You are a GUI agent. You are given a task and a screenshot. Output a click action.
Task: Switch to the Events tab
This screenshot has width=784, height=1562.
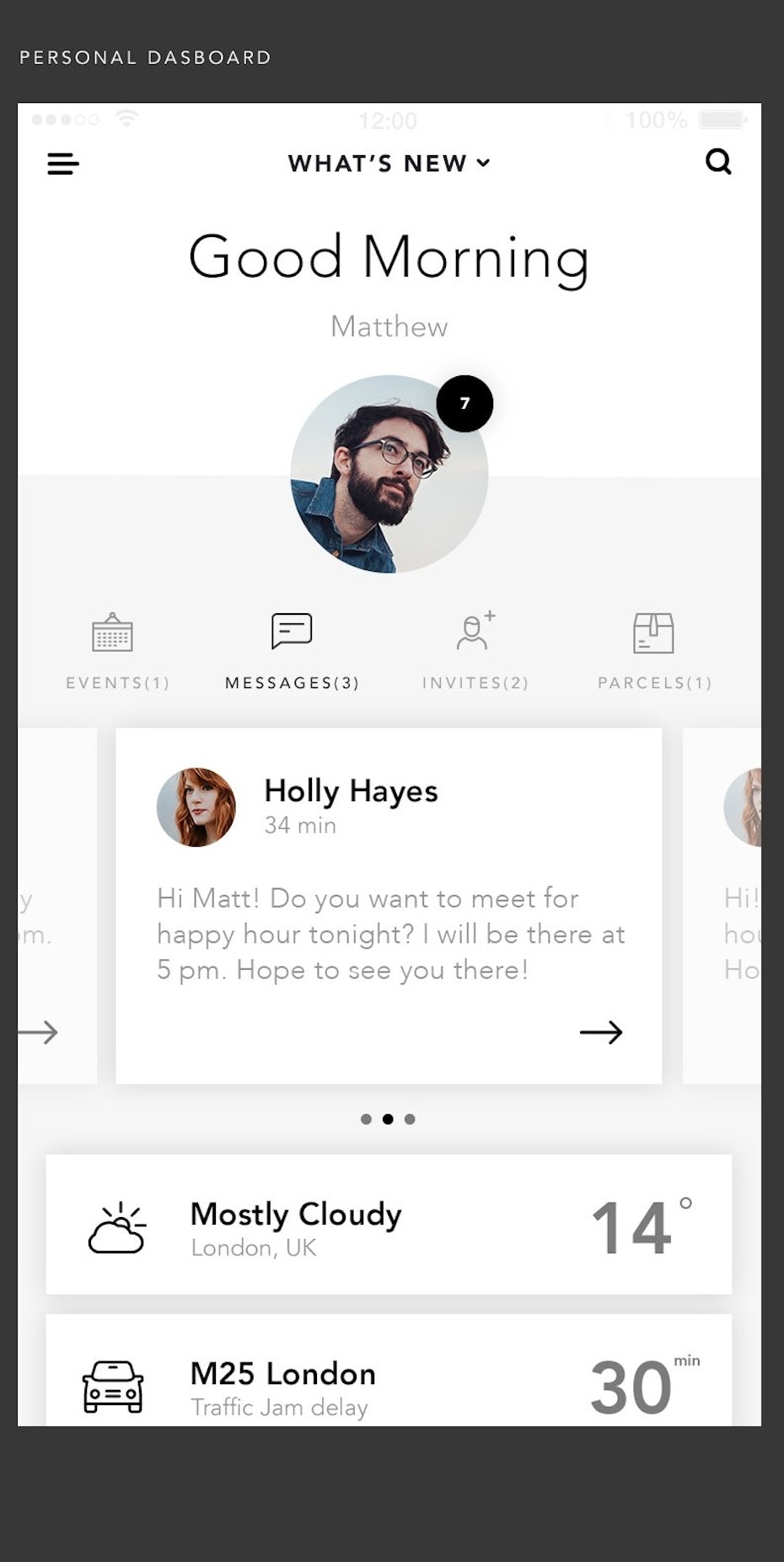coord(117,652)
